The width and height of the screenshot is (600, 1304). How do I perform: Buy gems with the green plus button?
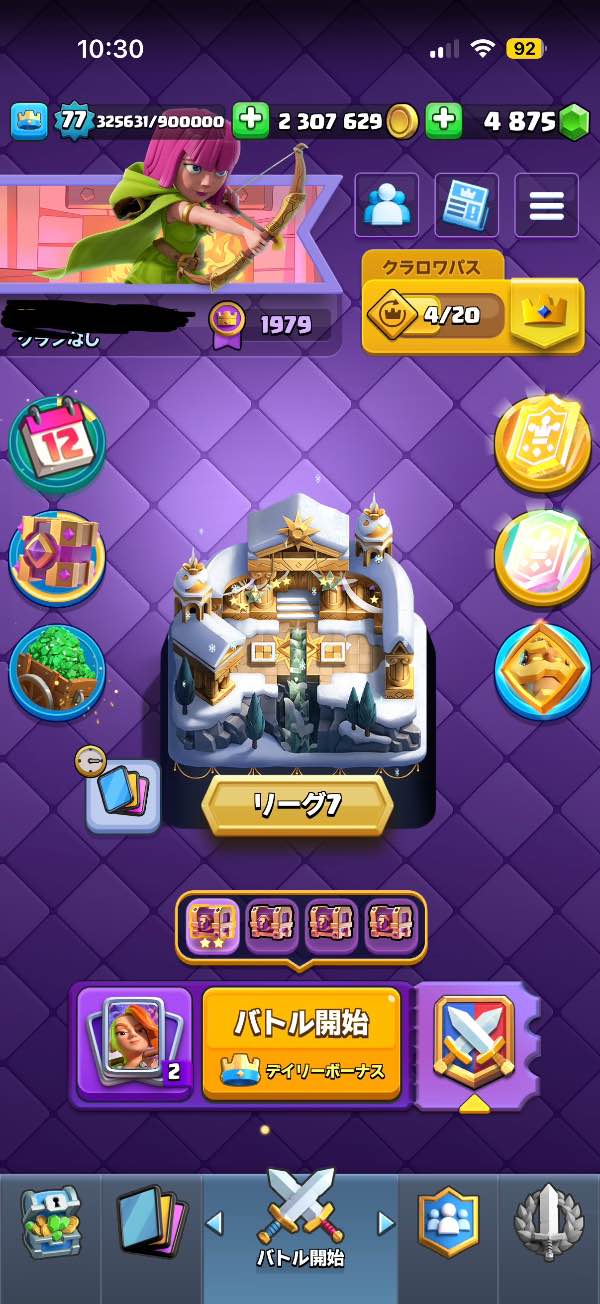pos(443,121)
